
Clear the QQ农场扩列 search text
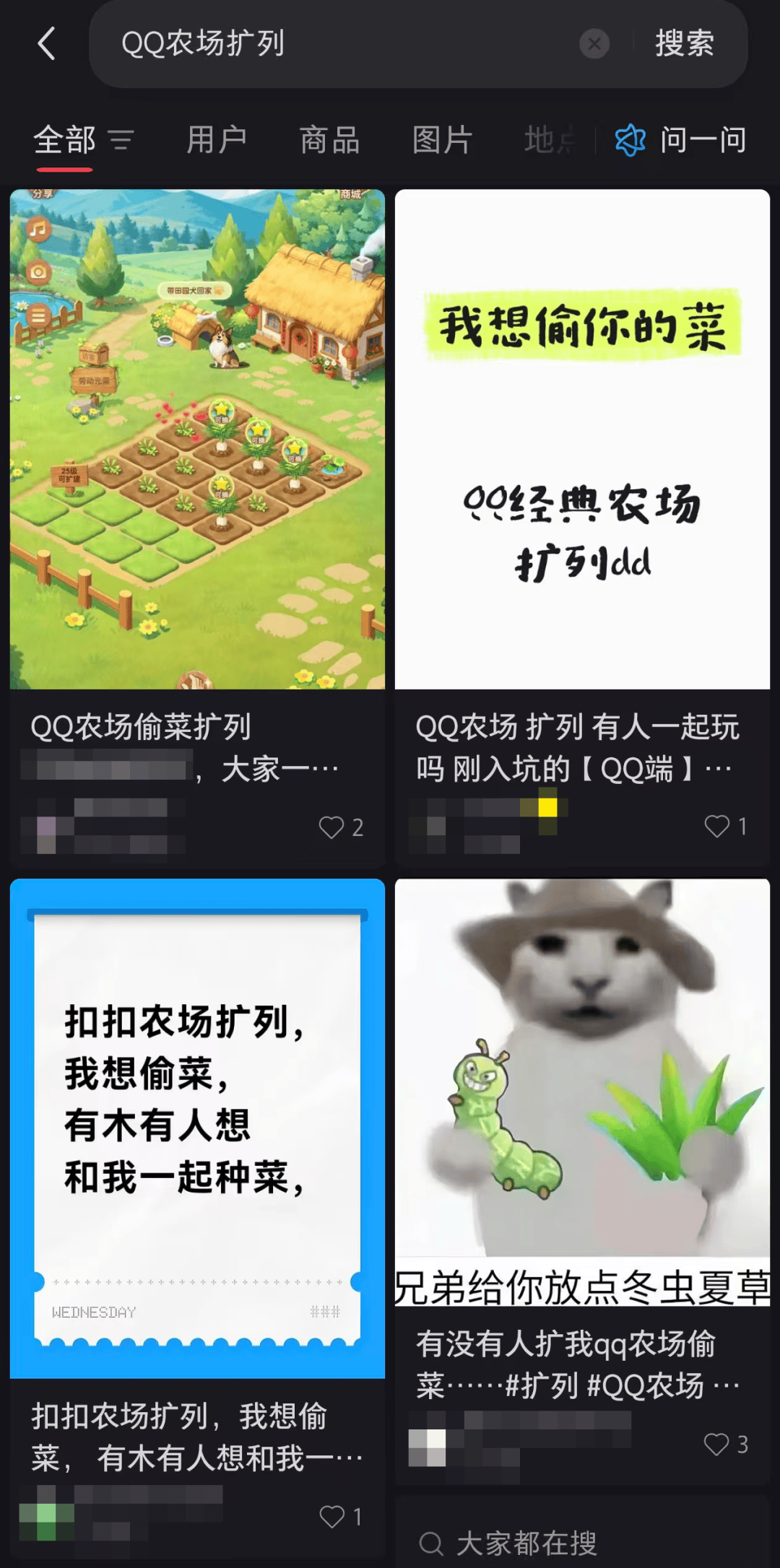594,44
